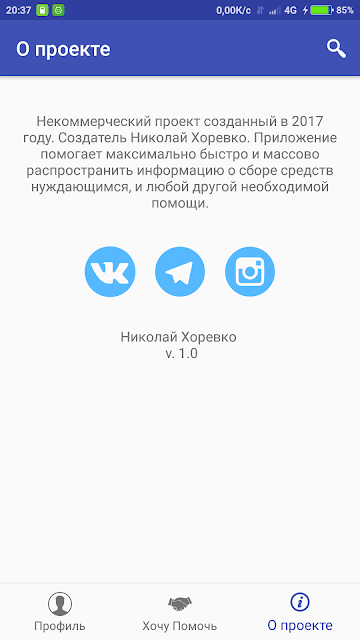Open the Instagram profile link
Screen dimensions: 360x640
[250, 271]
